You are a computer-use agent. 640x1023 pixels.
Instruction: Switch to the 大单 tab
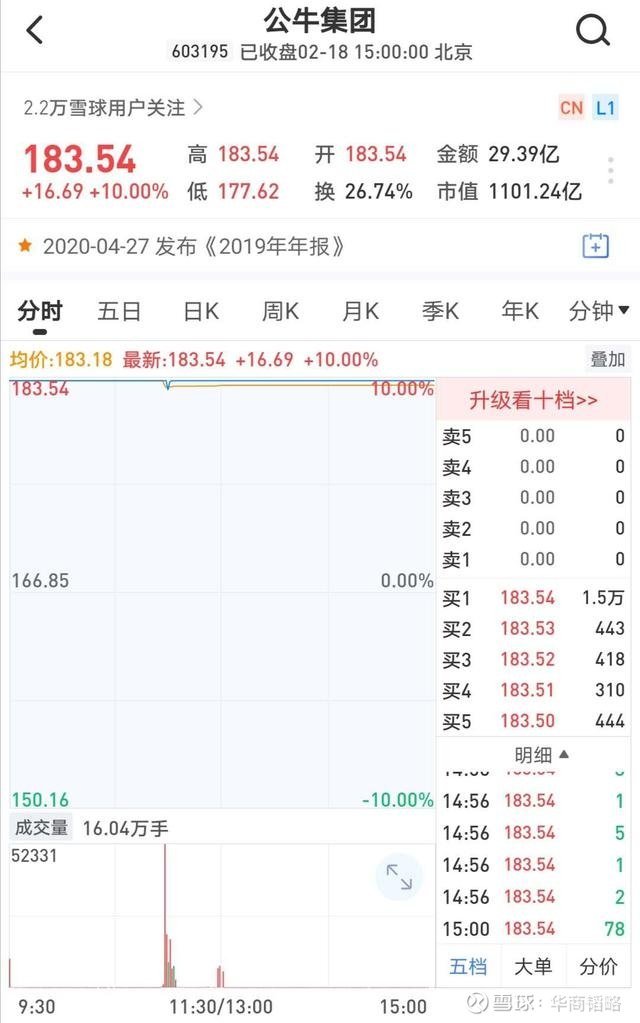tap(533, 966)
